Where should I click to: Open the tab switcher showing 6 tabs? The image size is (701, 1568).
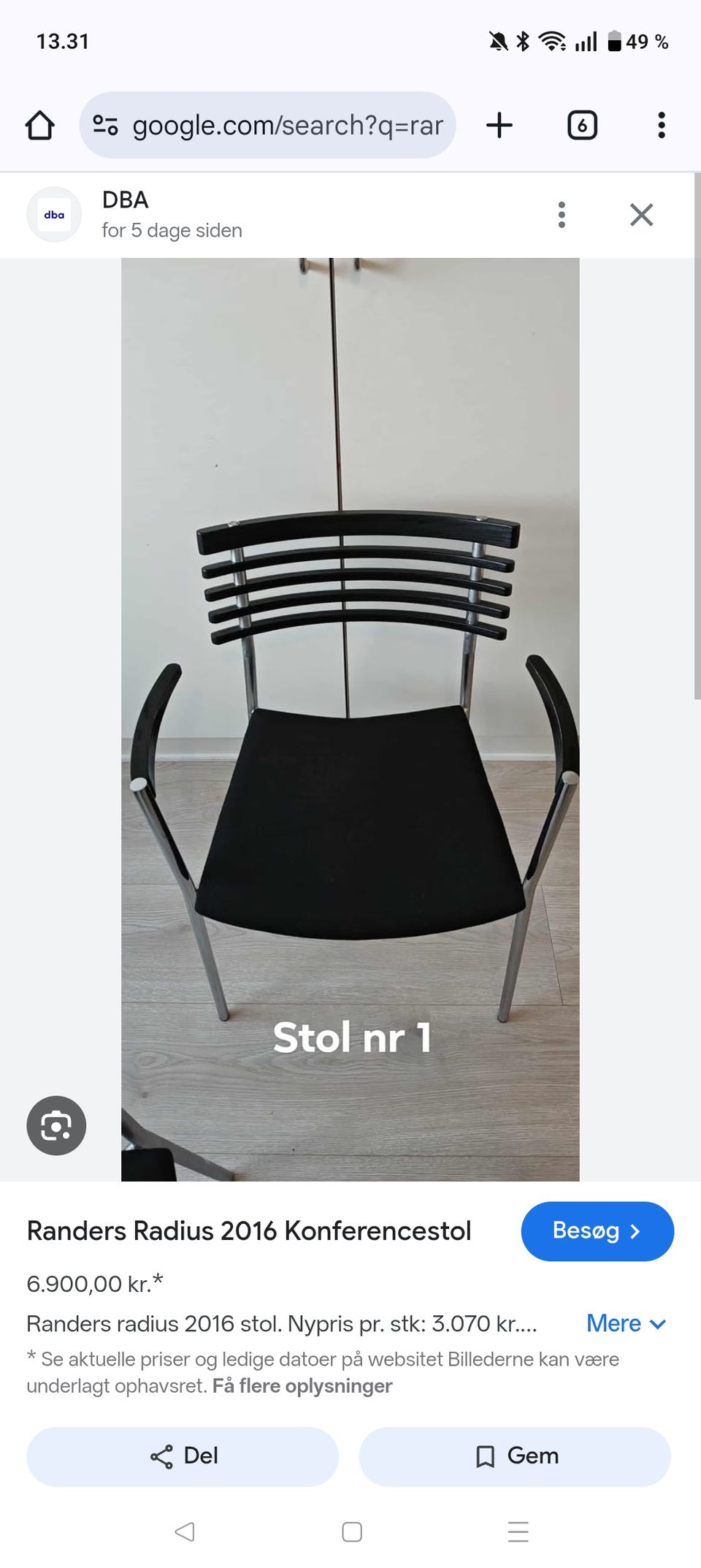(x=582, y=125)
